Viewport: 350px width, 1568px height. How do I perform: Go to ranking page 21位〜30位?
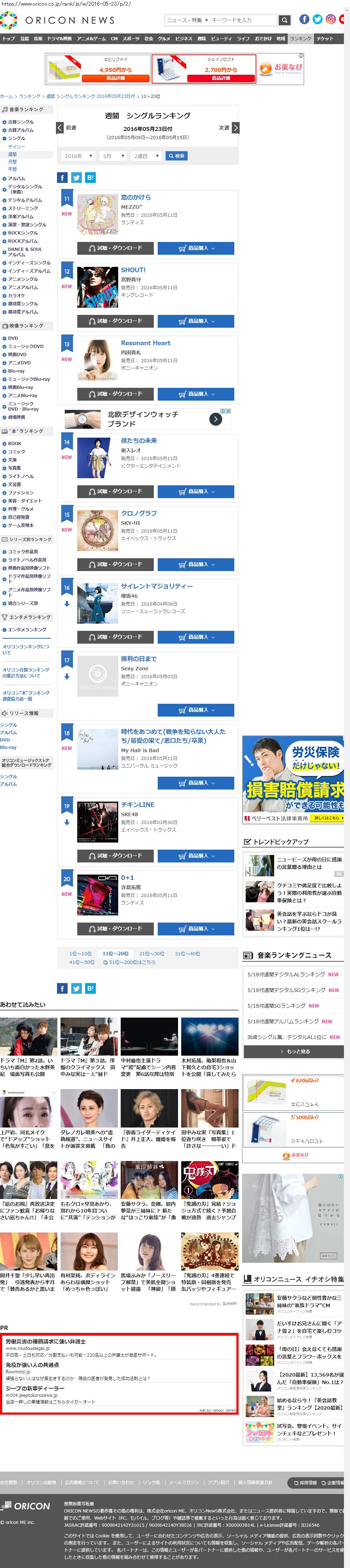[x=152, y=954]
